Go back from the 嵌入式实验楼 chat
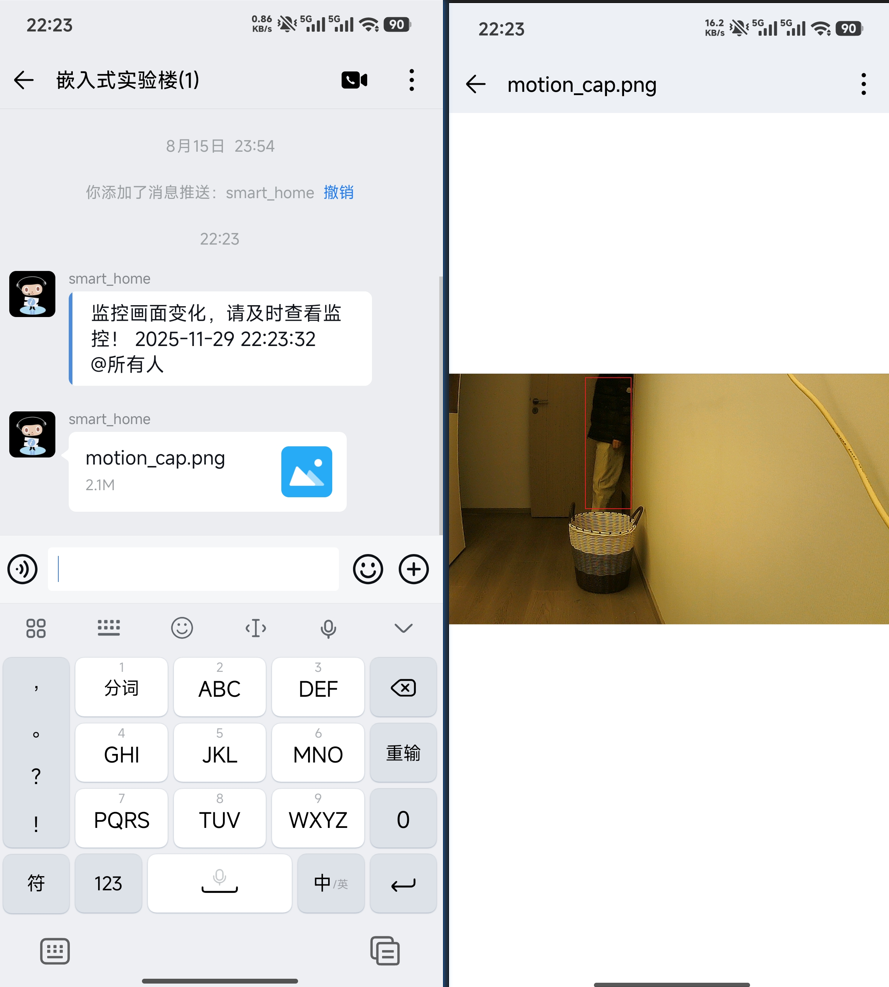The image size is (889, 987). point(24,81)
